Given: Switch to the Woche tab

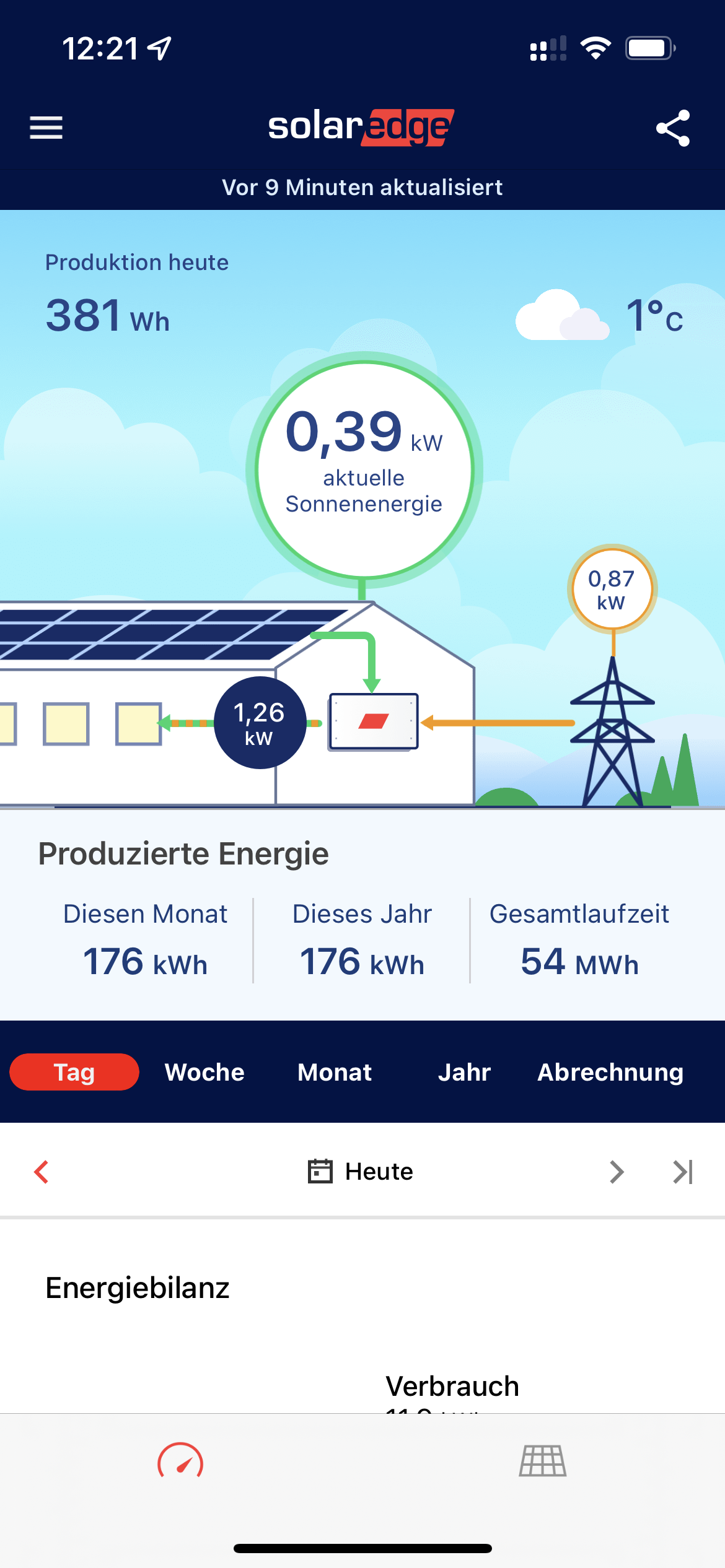Looking at the screenshot, I should tap(204, 1072).
